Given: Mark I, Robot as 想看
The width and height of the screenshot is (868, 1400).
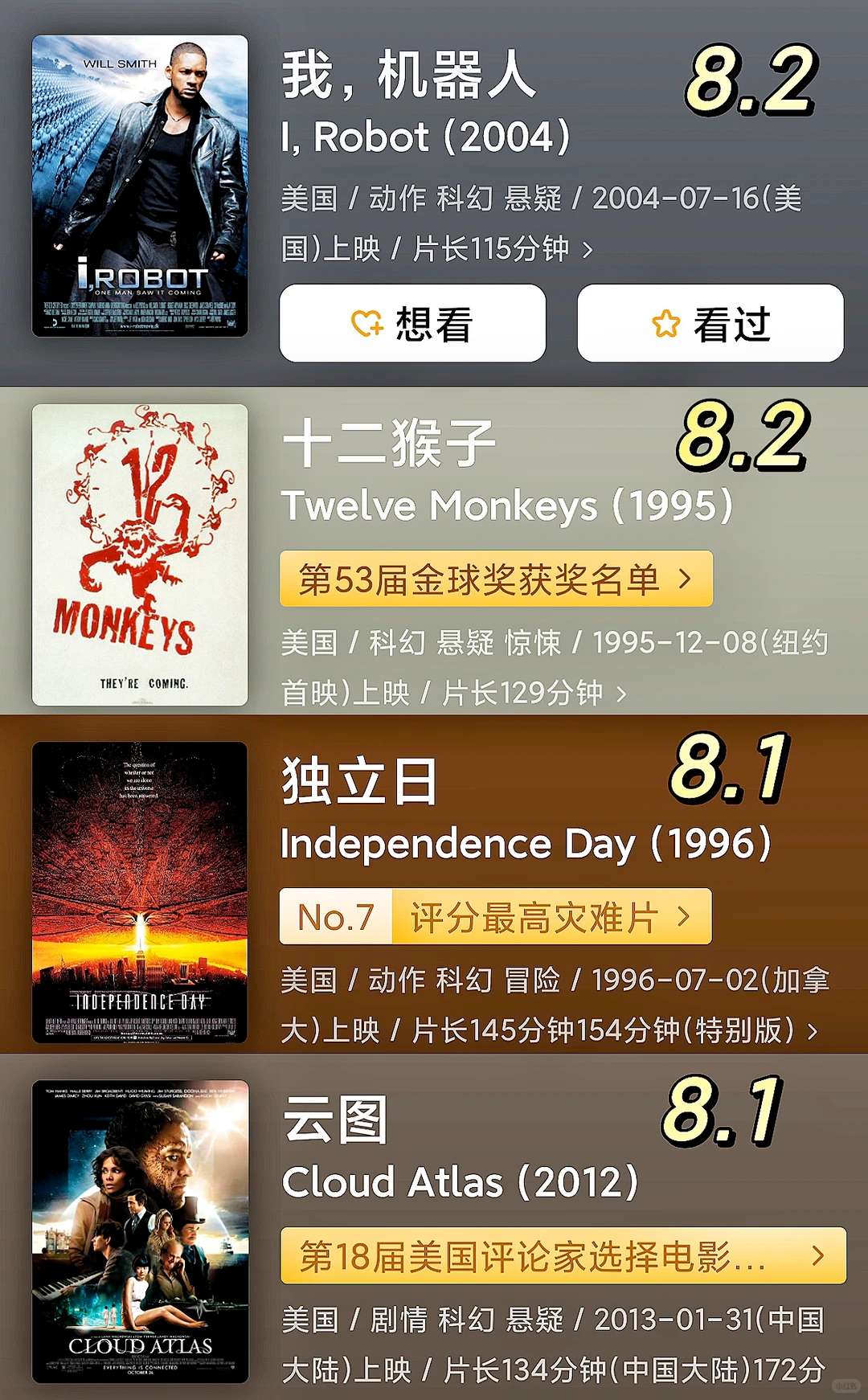Looking at the screenshot, I should click(x=412, y=324).
